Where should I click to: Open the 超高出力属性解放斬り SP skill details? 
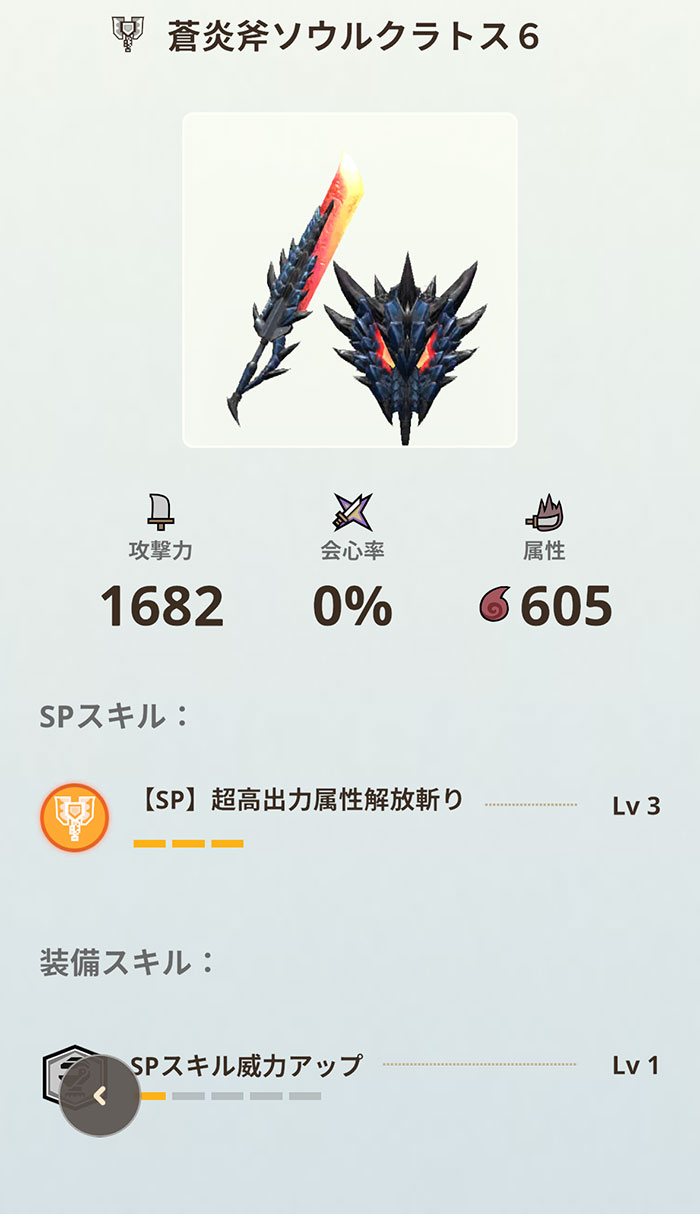tap(298, 801)
